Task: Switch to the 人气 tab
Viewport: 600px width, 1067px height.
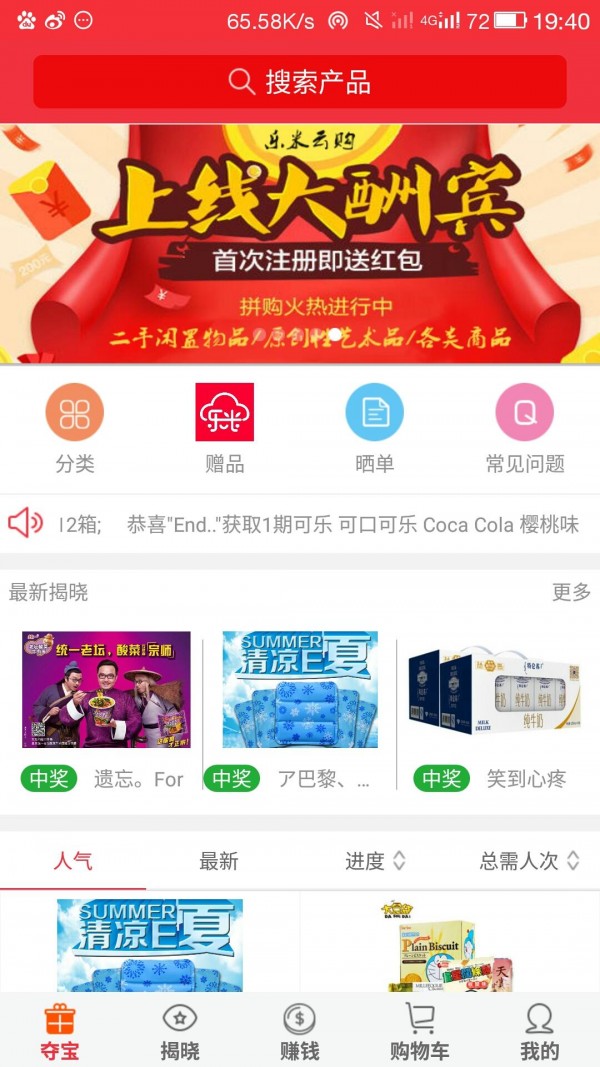Action: [73, 861]
